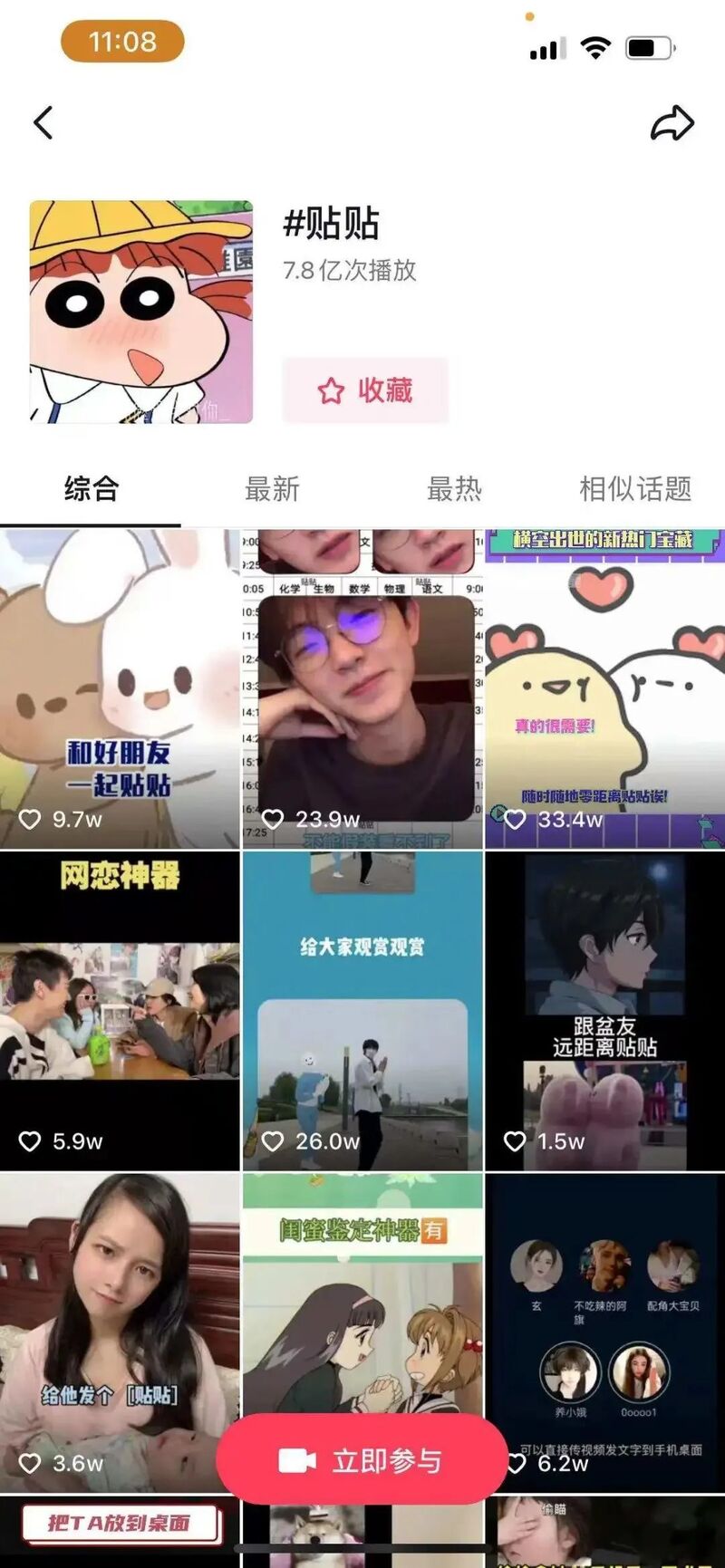The width and height of the screenshot is (725, 1568).
Task: Tap the 收藏 button to bookmark the topic
Action: [x=365, y=390]
